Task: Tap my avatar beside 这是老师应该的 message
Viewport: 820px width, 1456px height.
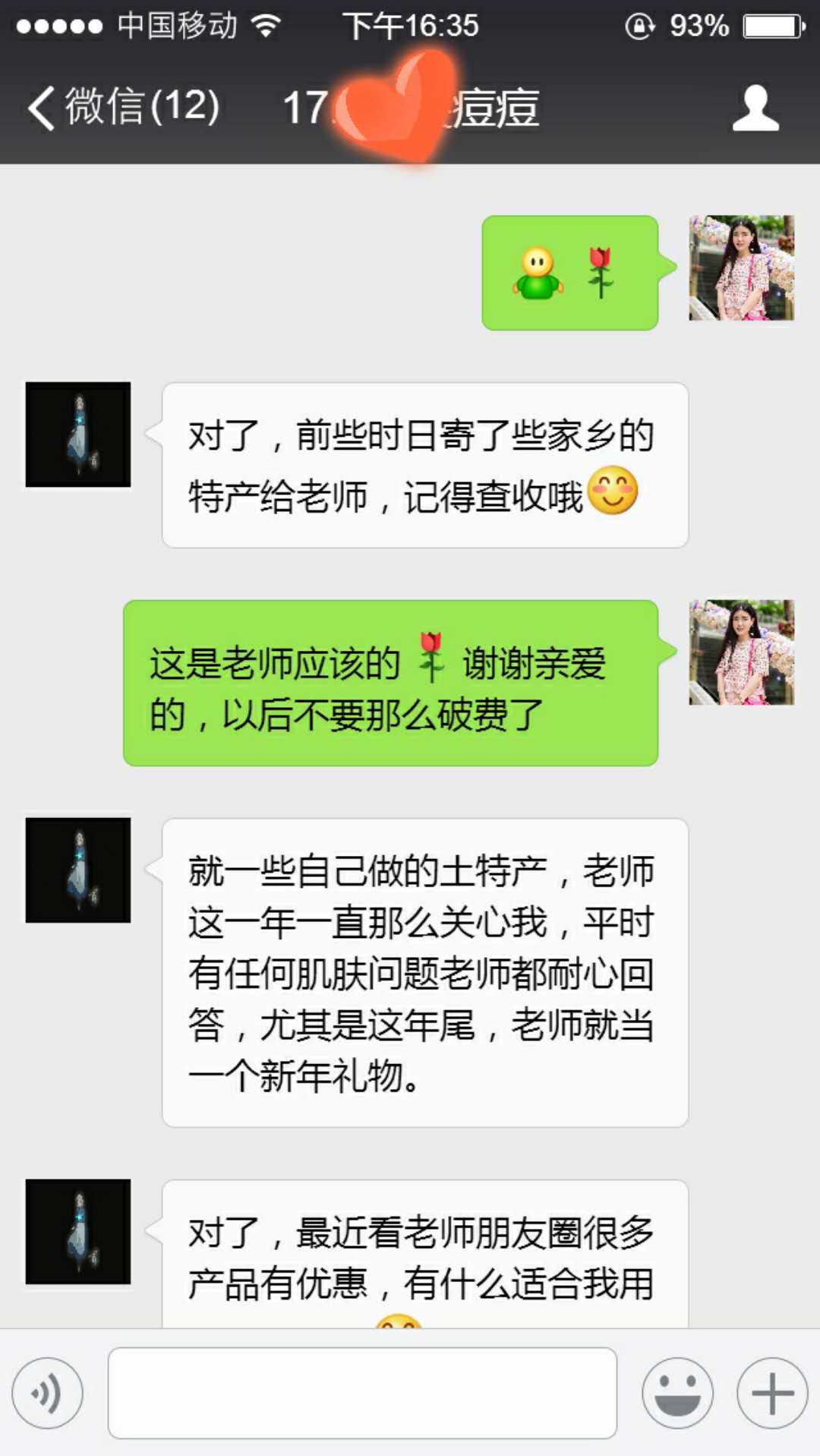Action: pos(741,652)
